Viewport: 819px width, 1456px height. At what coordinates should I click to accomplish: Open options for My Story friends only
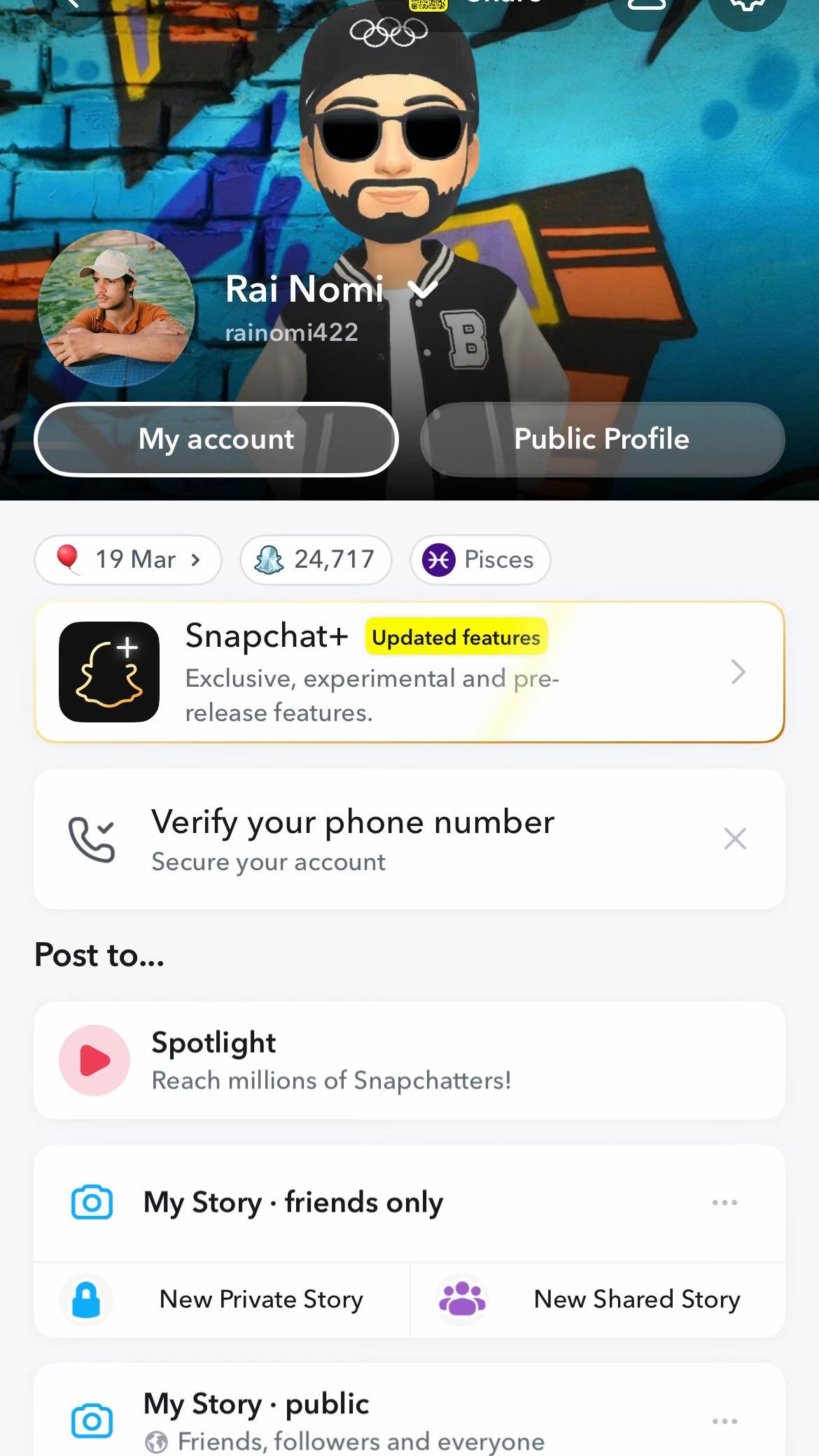pyautogui.click(x=724, y=1203)
